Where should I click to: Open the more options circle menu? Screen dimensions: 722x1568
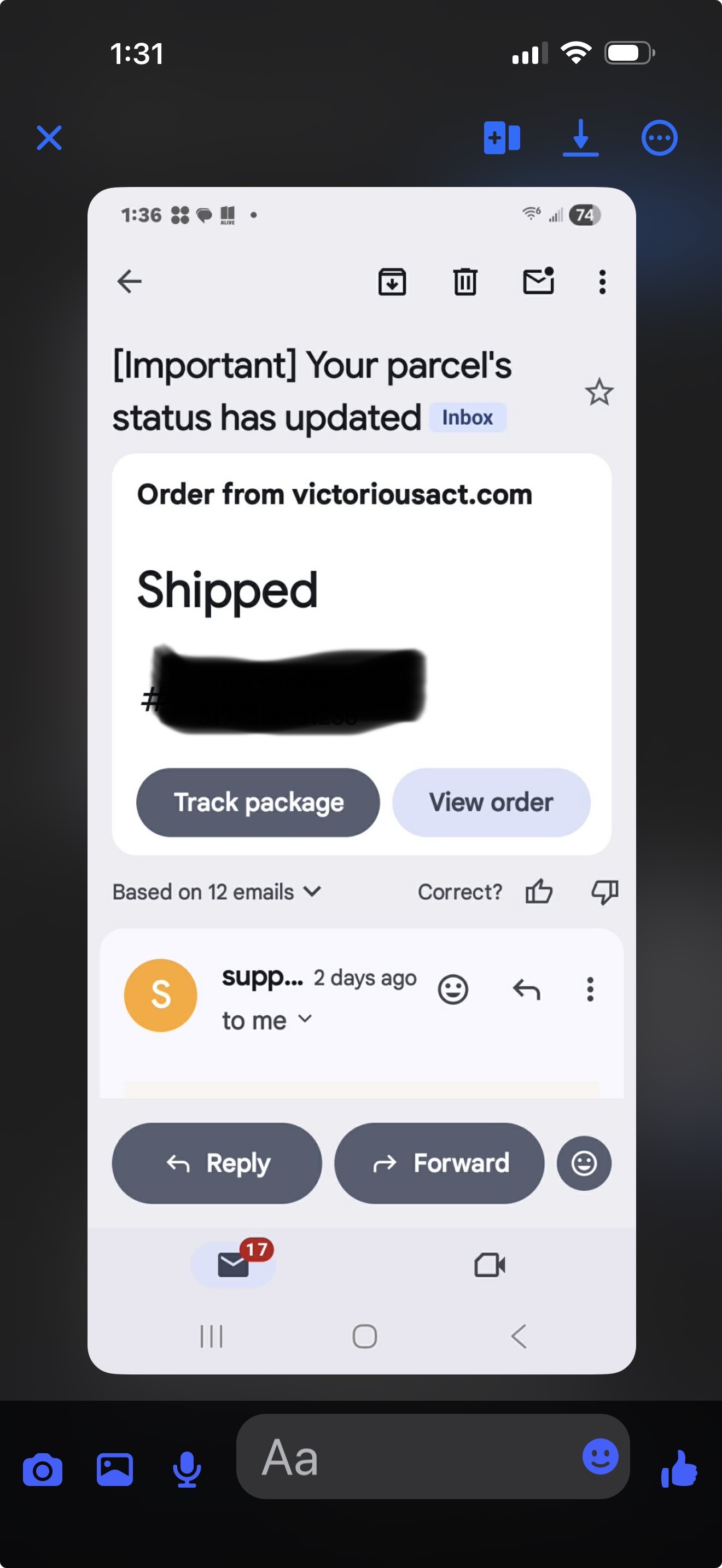(659, 138)
